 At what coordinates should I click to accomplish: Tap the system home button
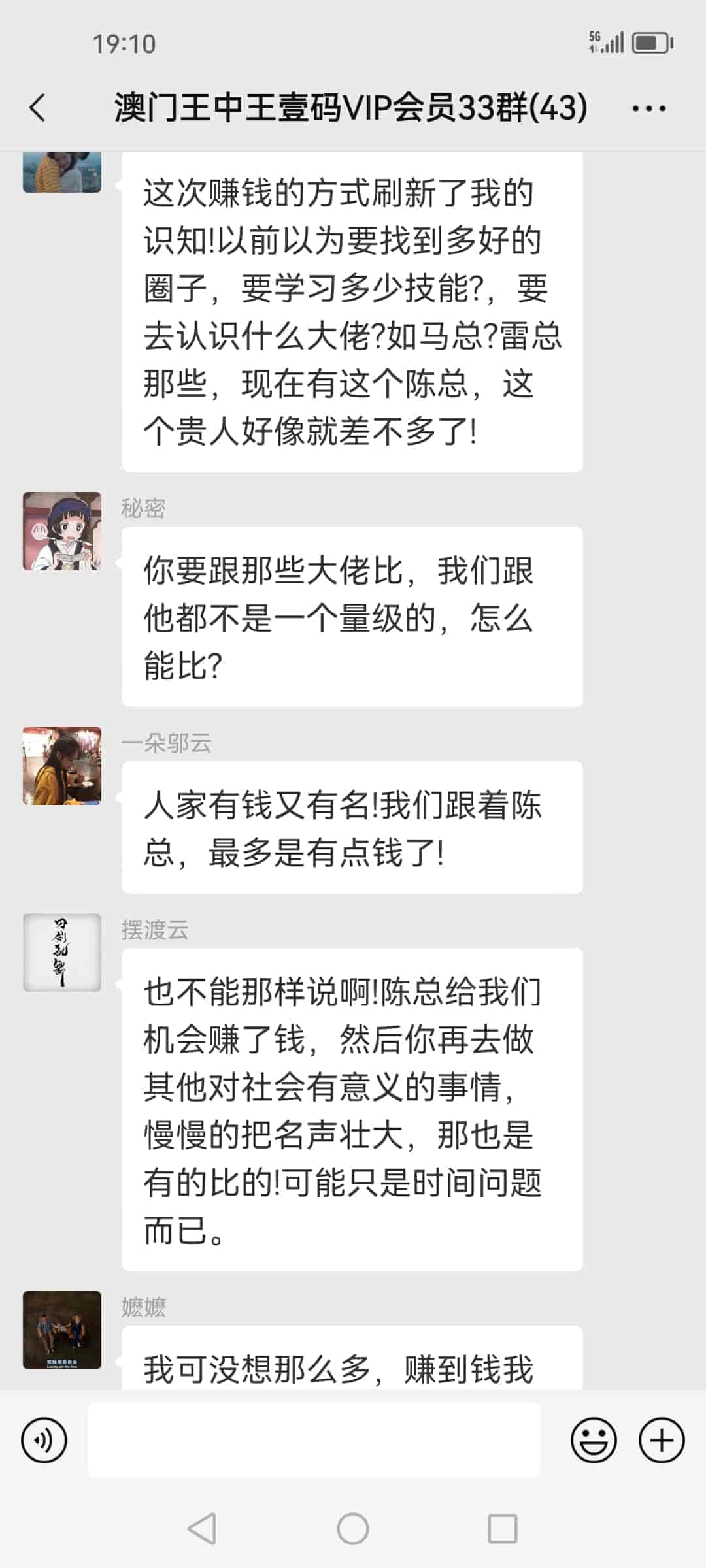click(353, 1529)
